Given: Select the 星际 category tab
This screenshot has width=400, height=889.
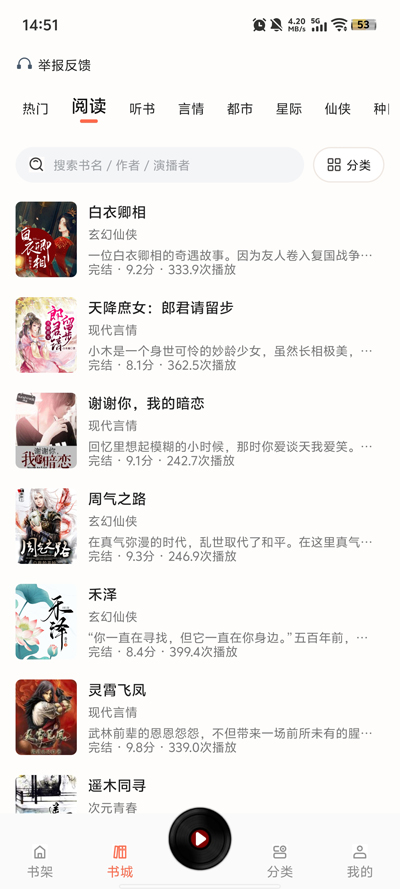Looking at the screenshot, I should click(x=288, y=108).
